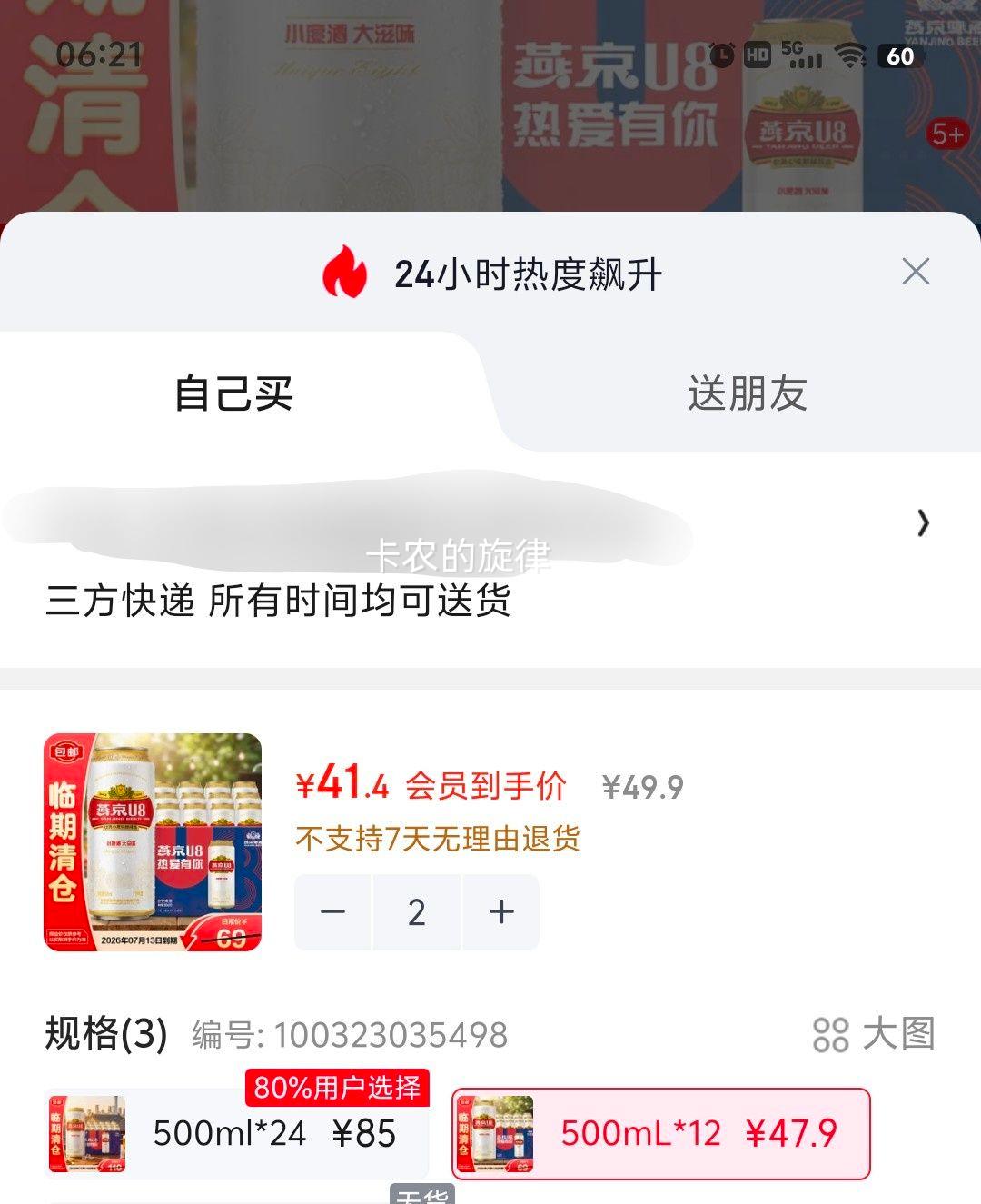
Task: Click the 不支持7天无理由退货 notice
Action: click(441, 841)
